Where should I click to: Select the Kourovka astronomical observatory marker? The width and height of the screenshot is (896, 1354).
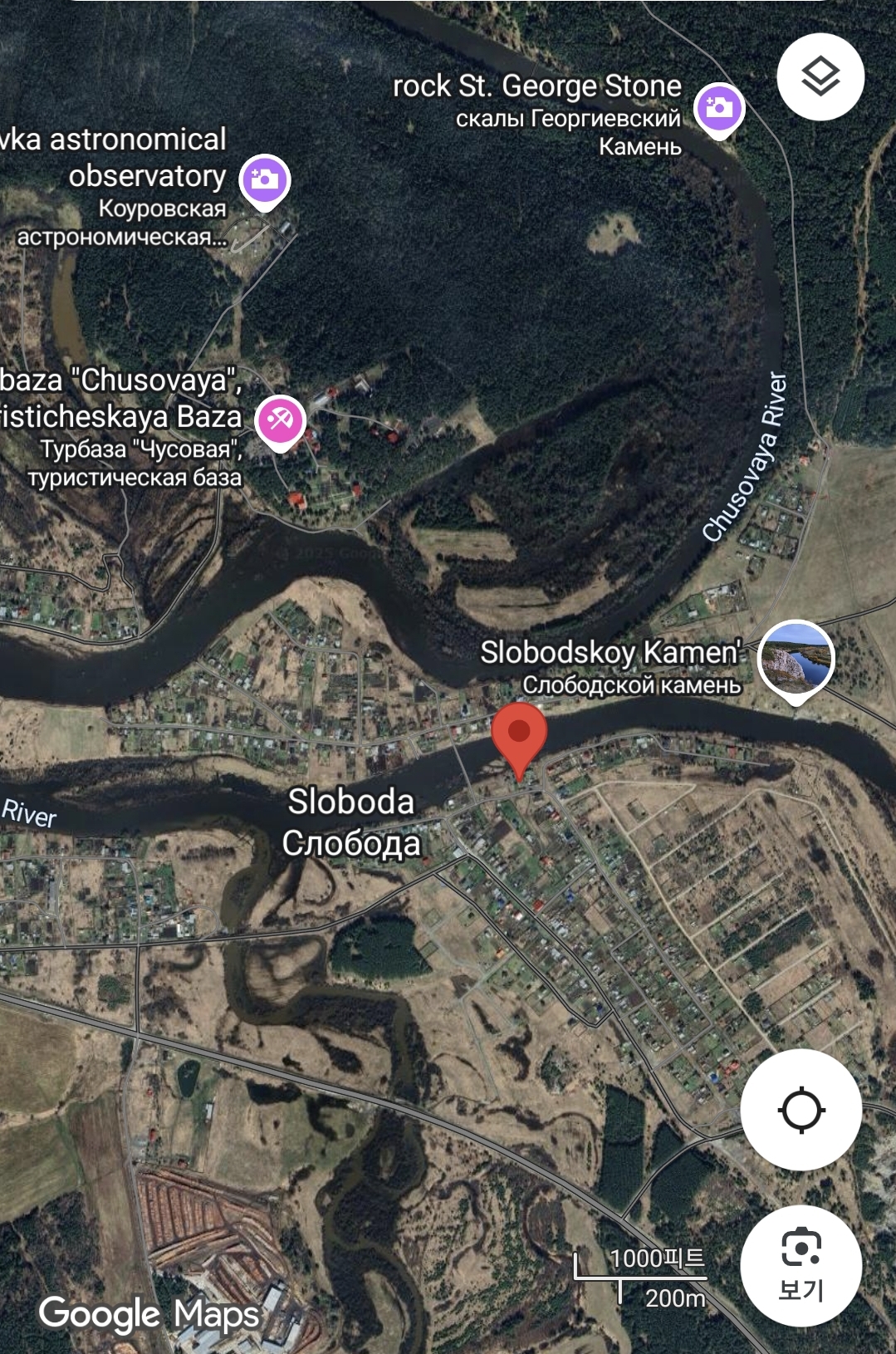(x=265, y=179)
